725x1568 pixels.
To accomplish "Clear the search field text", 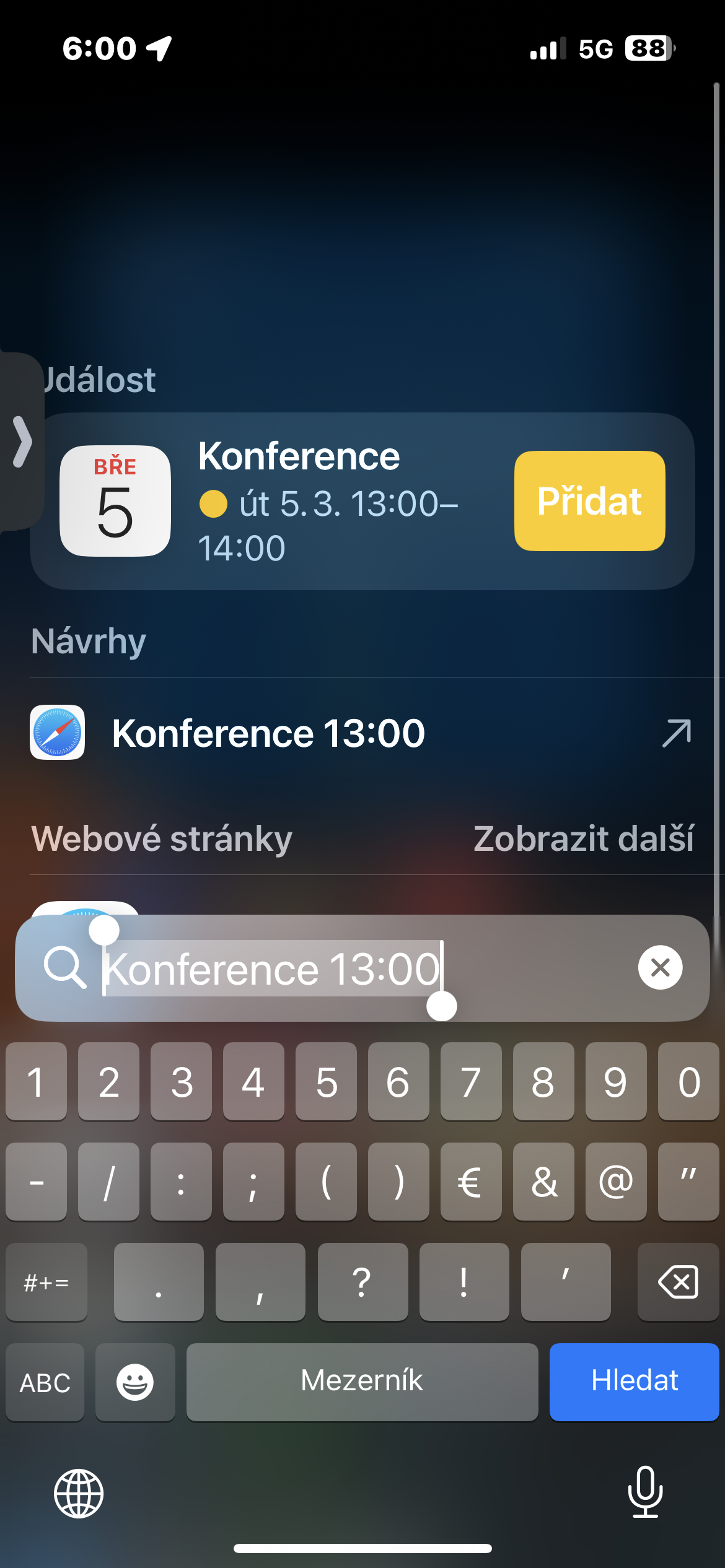I will point(660,967).
